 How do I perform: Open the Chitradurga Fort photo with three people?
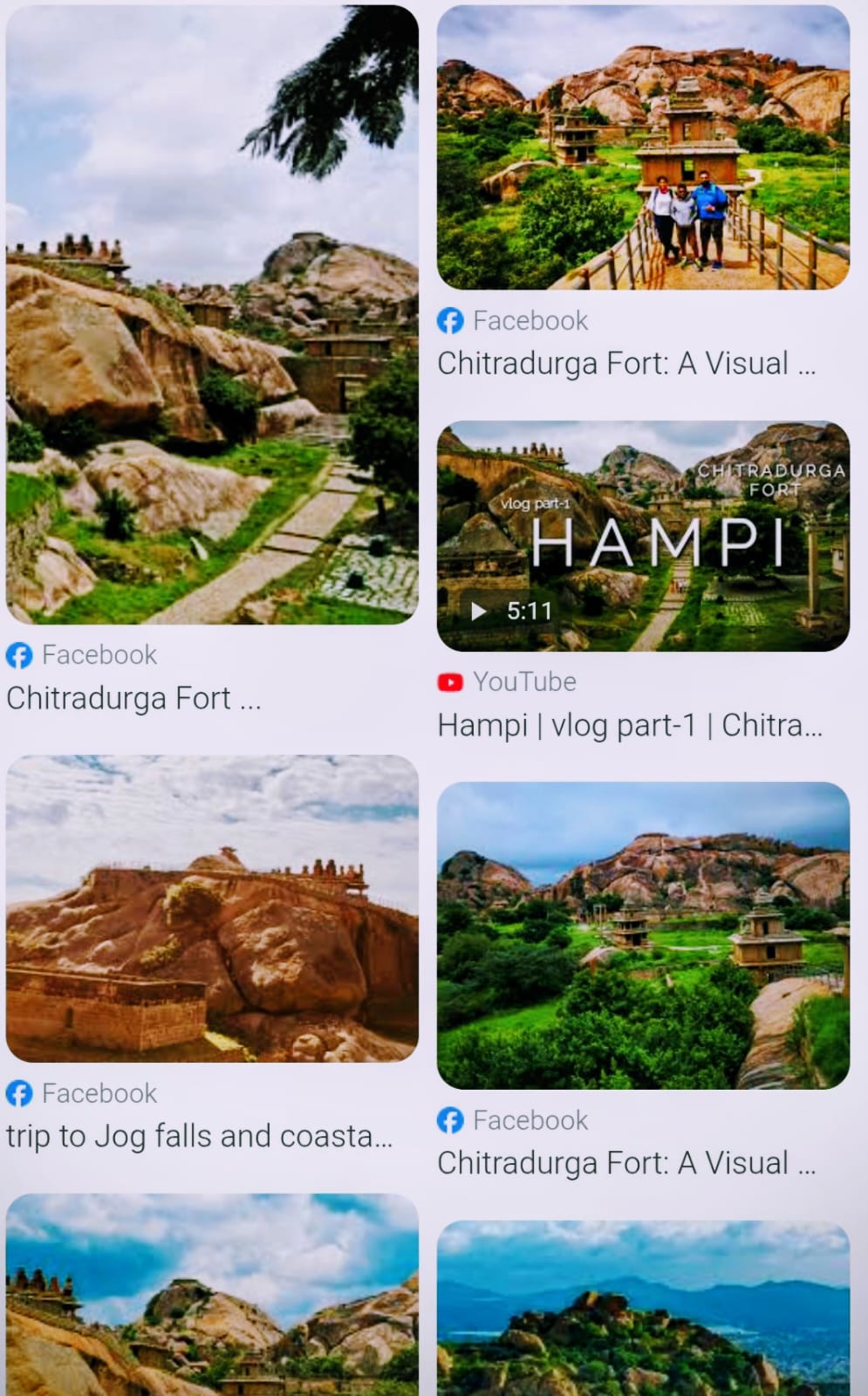click(x=643, y=147)
